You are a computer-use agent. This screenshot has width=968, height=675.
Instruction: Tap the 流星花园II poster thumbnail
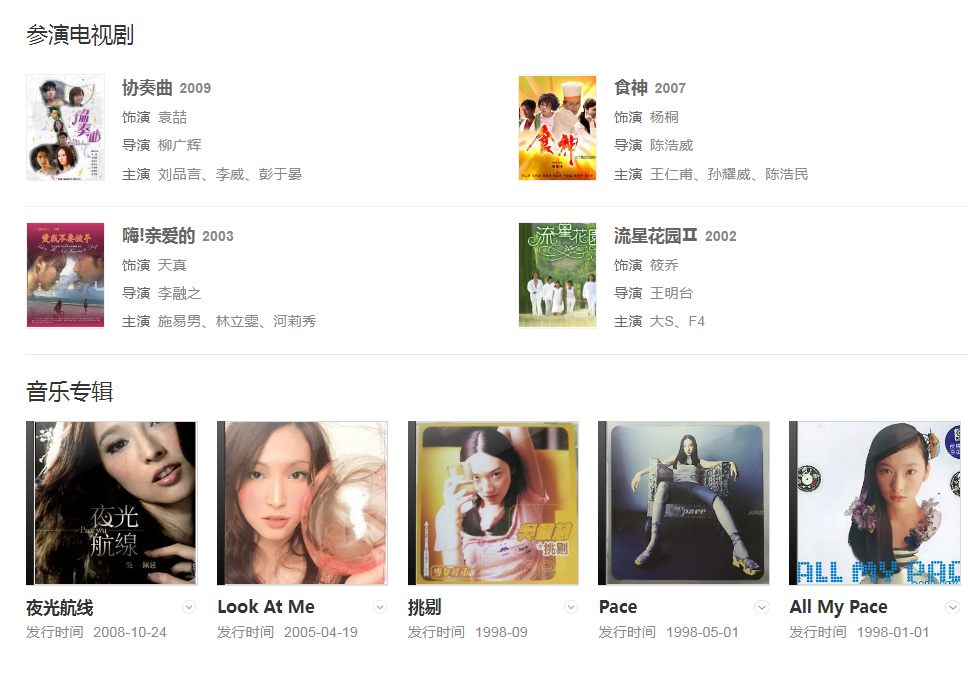point(557,275)
